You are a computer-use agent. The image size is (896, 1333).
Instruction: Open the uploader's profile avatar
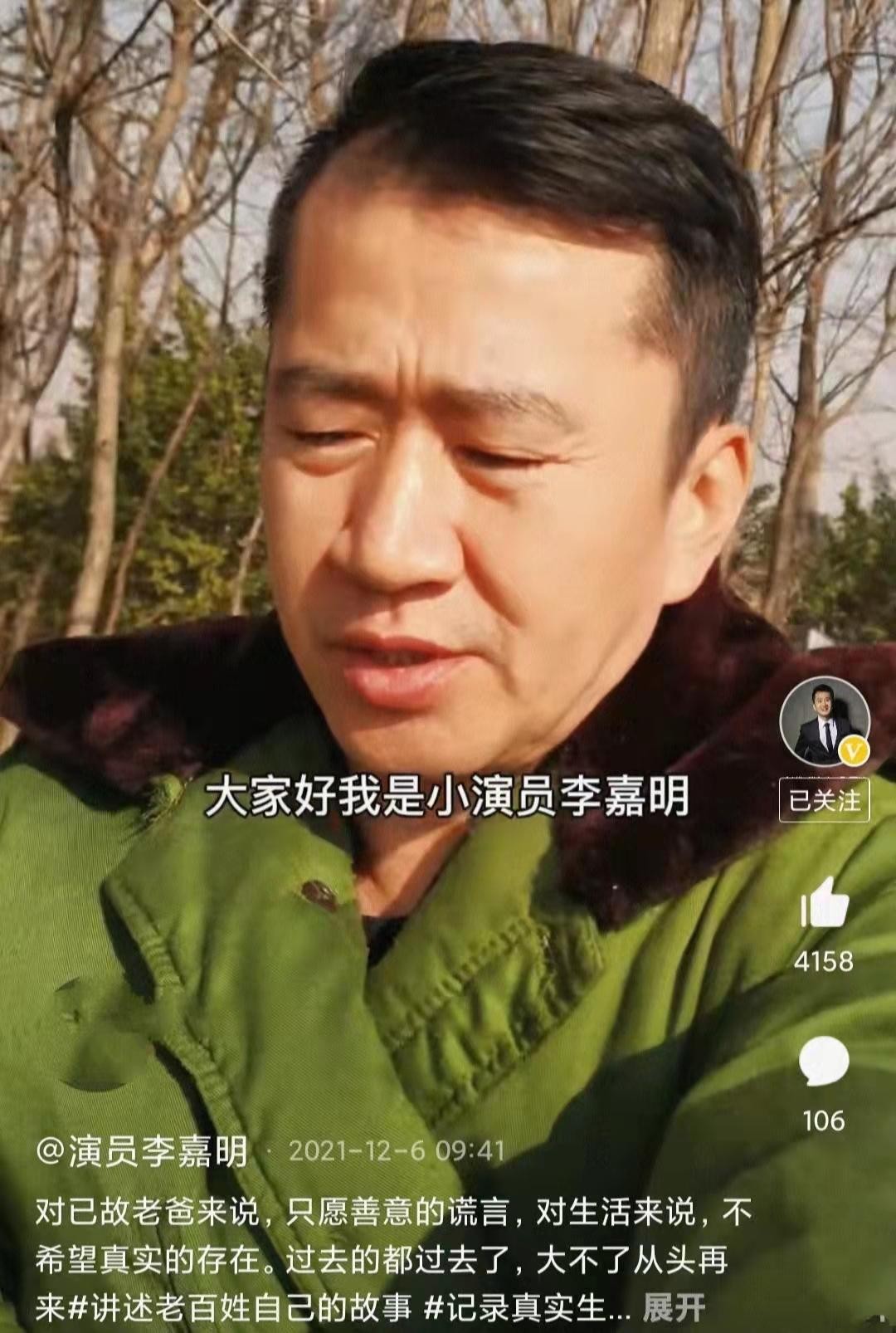point(824,722)
